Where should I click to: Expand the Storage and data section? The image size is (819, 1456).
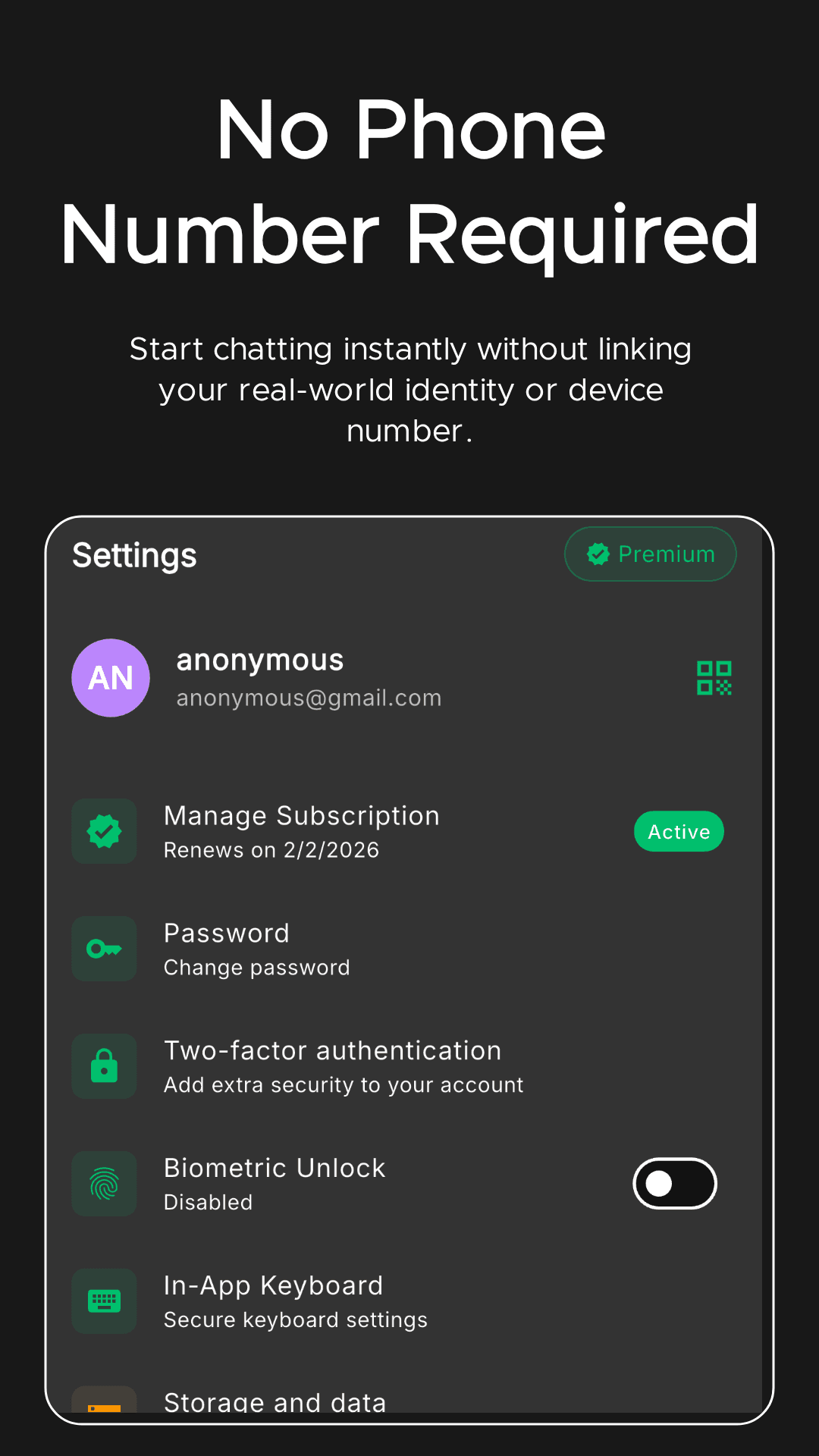coord(275,1403)
